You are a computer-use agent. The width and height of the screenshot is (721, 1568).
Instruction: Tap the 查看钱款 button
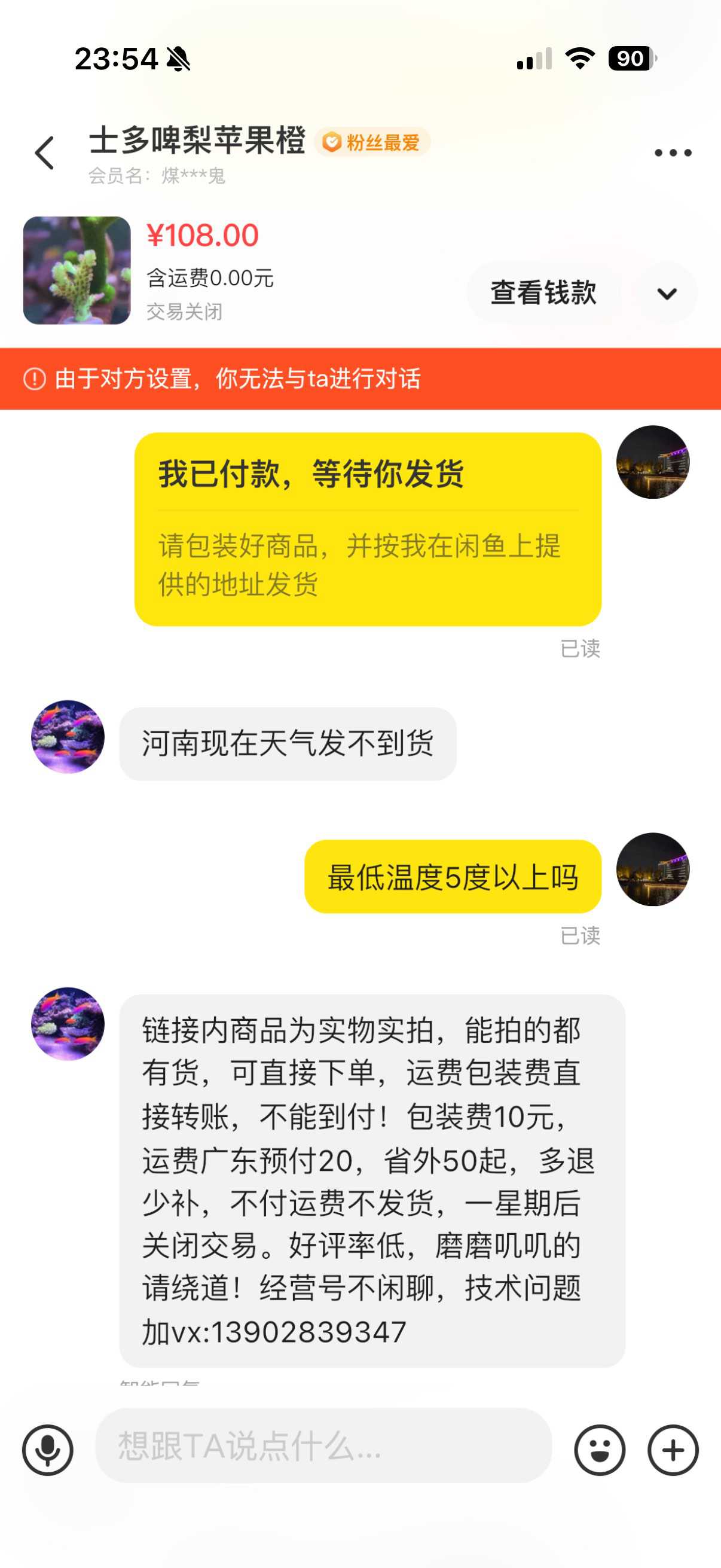click(x=543, y=293)
